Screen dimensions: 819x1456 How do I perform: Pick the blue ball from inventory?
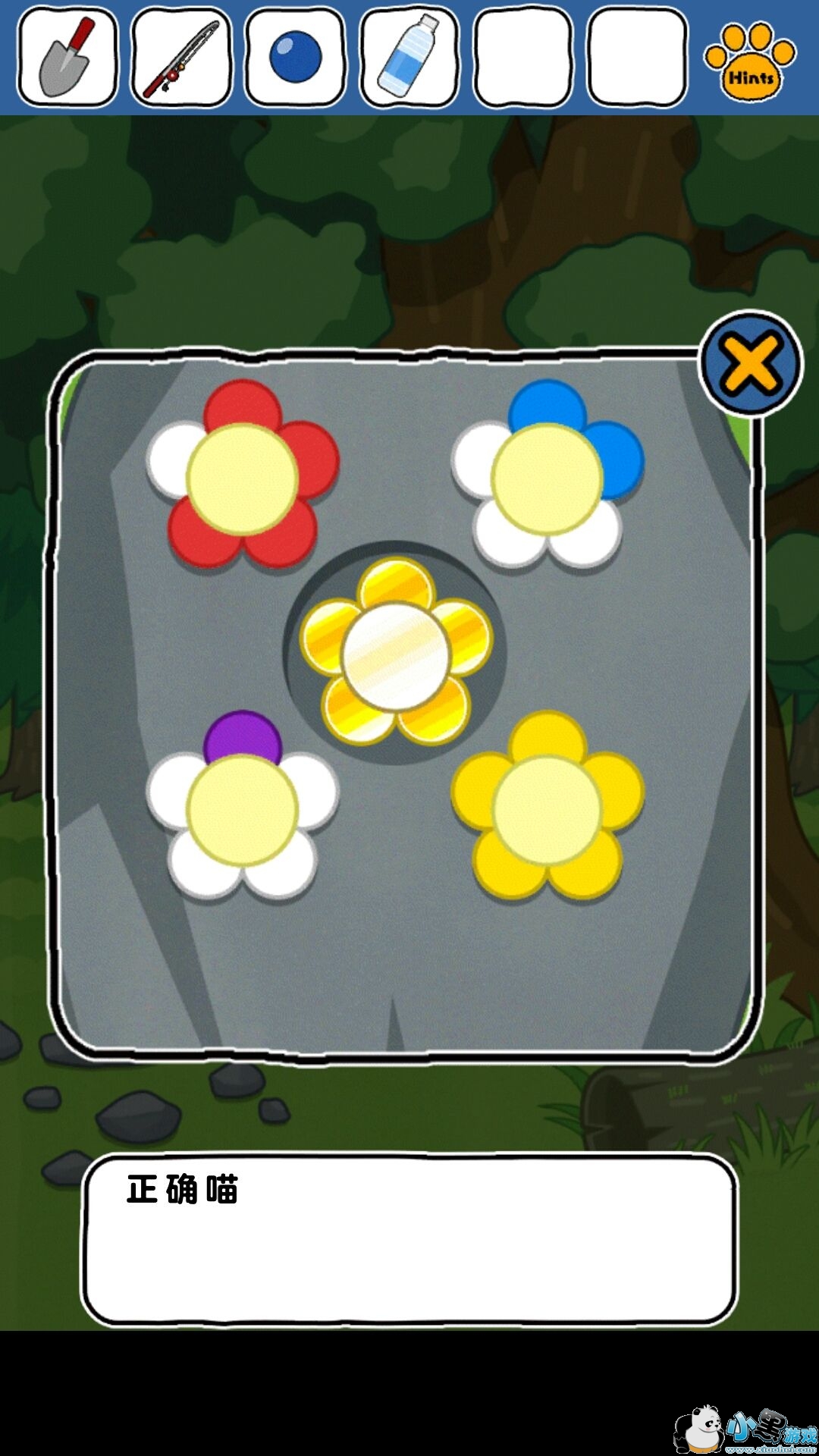pyautogui.click(x=295, y=57)
